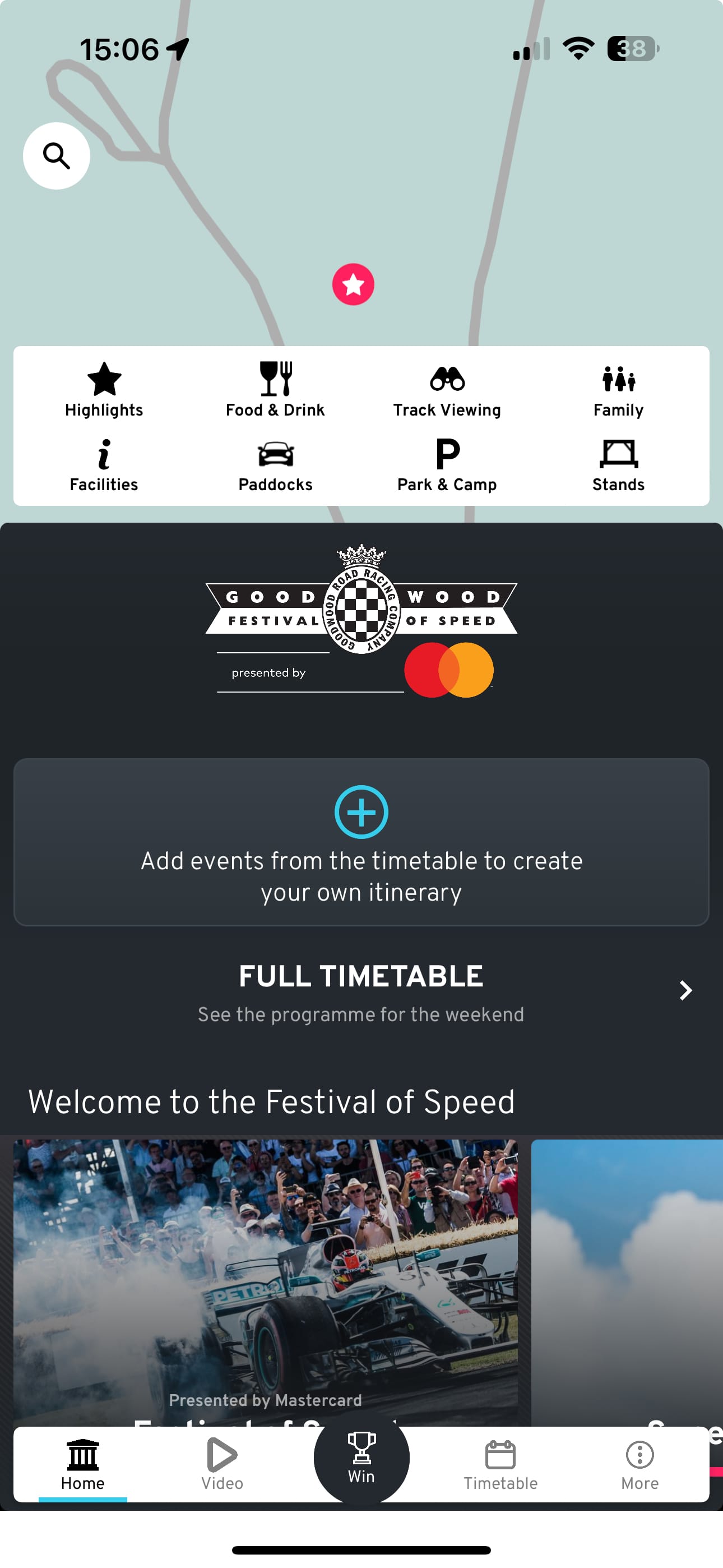Tap the plus to add timetable events
Viewport: 723px width, 1568px height.
pyautogui.click(x=361, y=811)
